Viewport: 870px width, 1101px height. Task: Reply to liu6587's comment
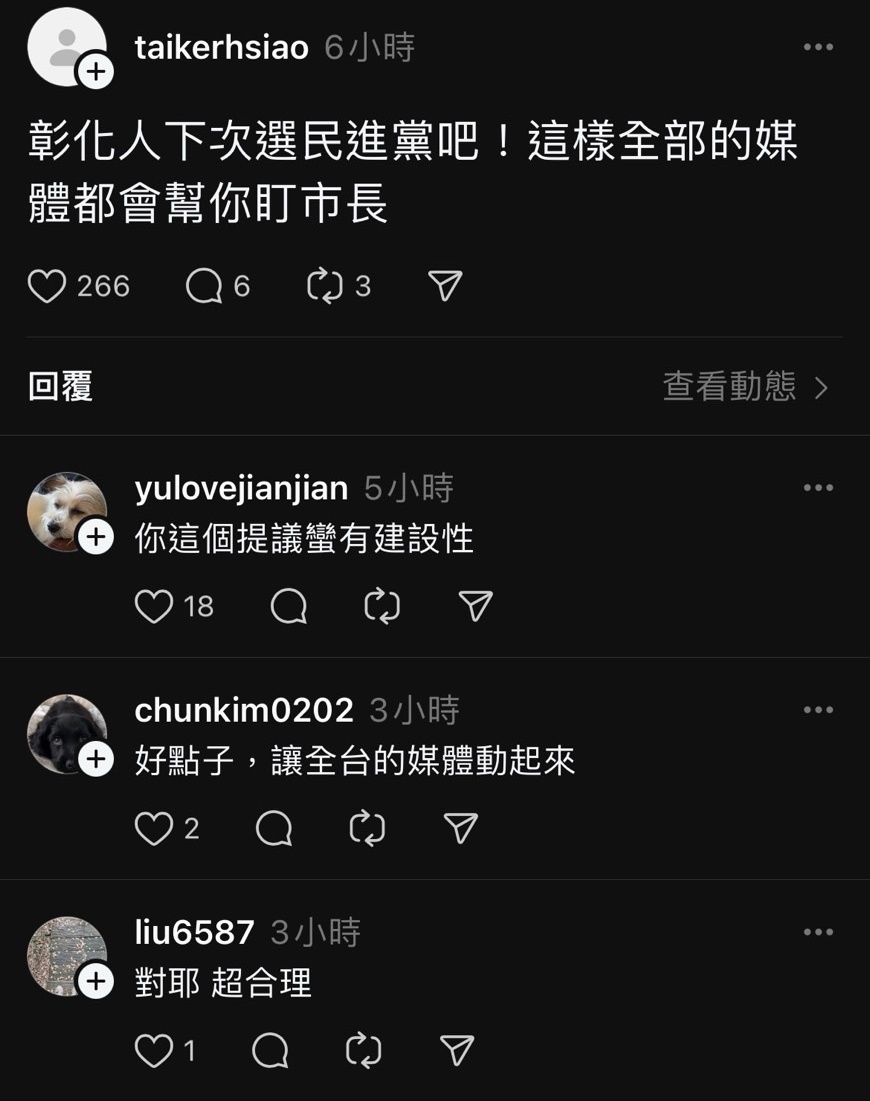[x=271, y=1051]
